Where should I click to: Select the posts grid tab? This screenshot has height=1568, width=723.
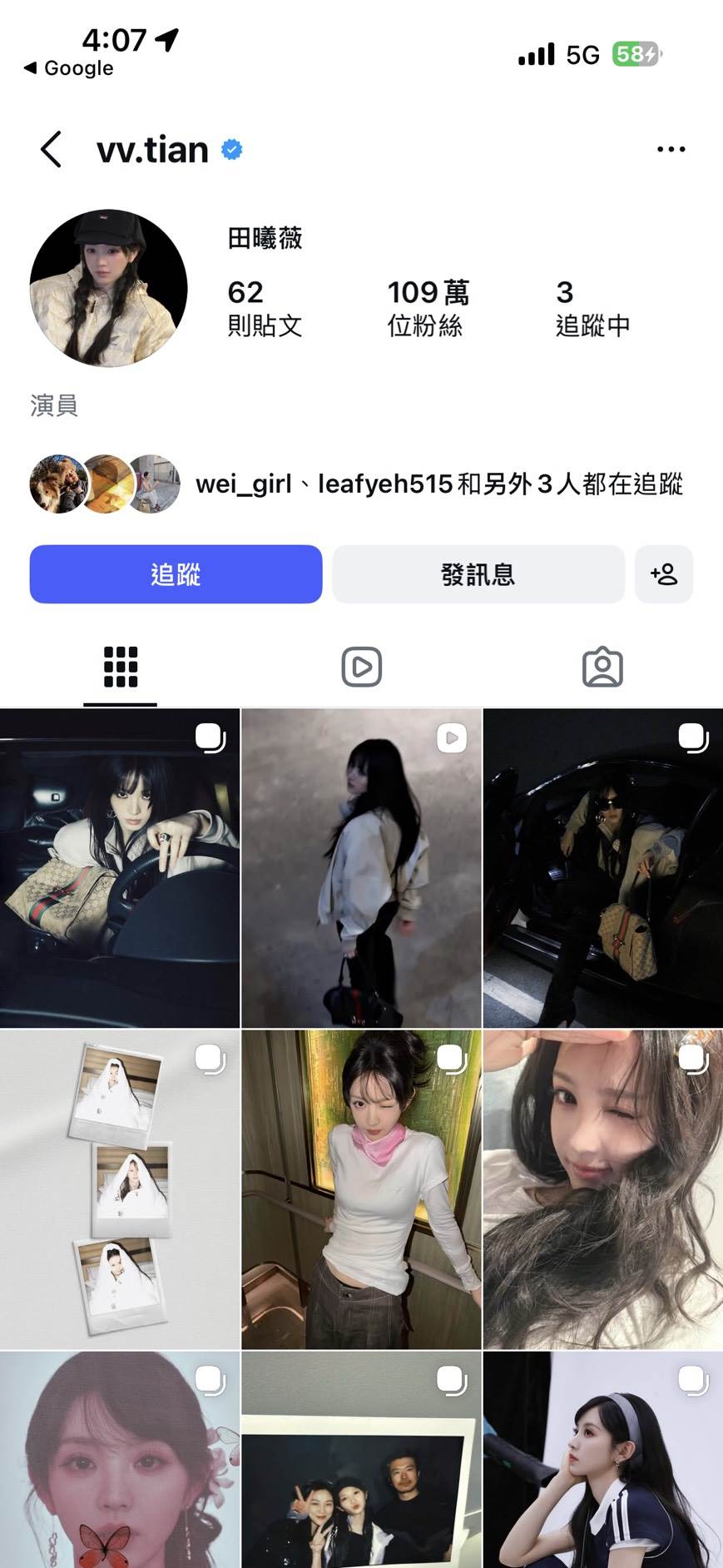point(121,667)
